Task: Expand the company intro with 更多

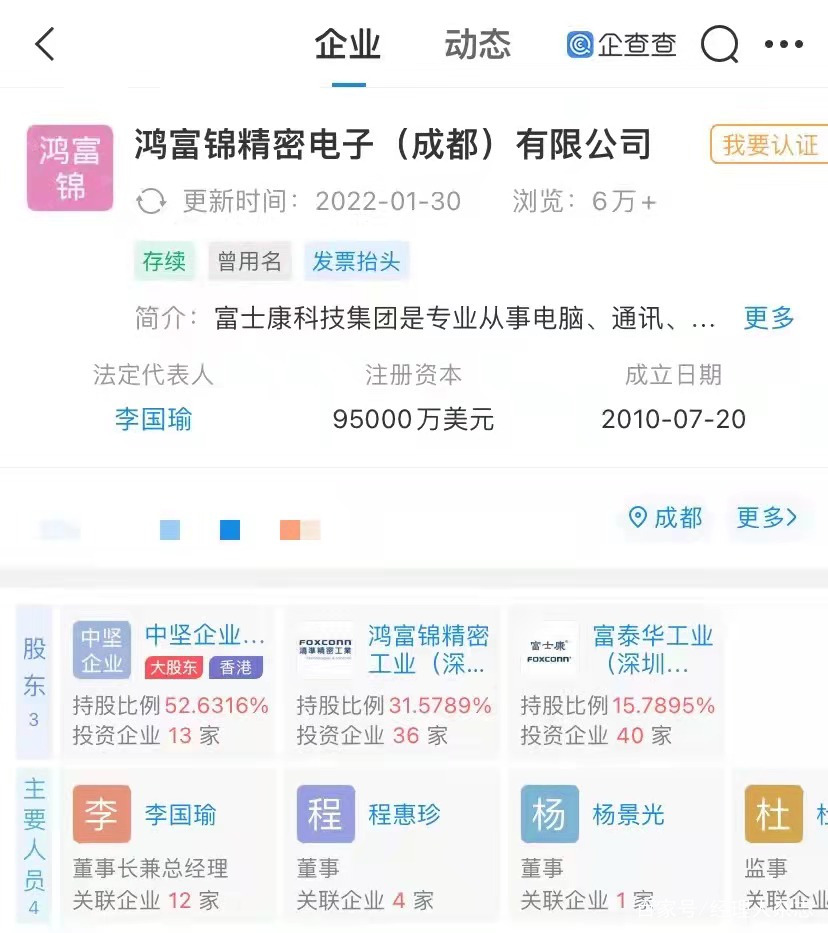Action: (x=767, y=318)
